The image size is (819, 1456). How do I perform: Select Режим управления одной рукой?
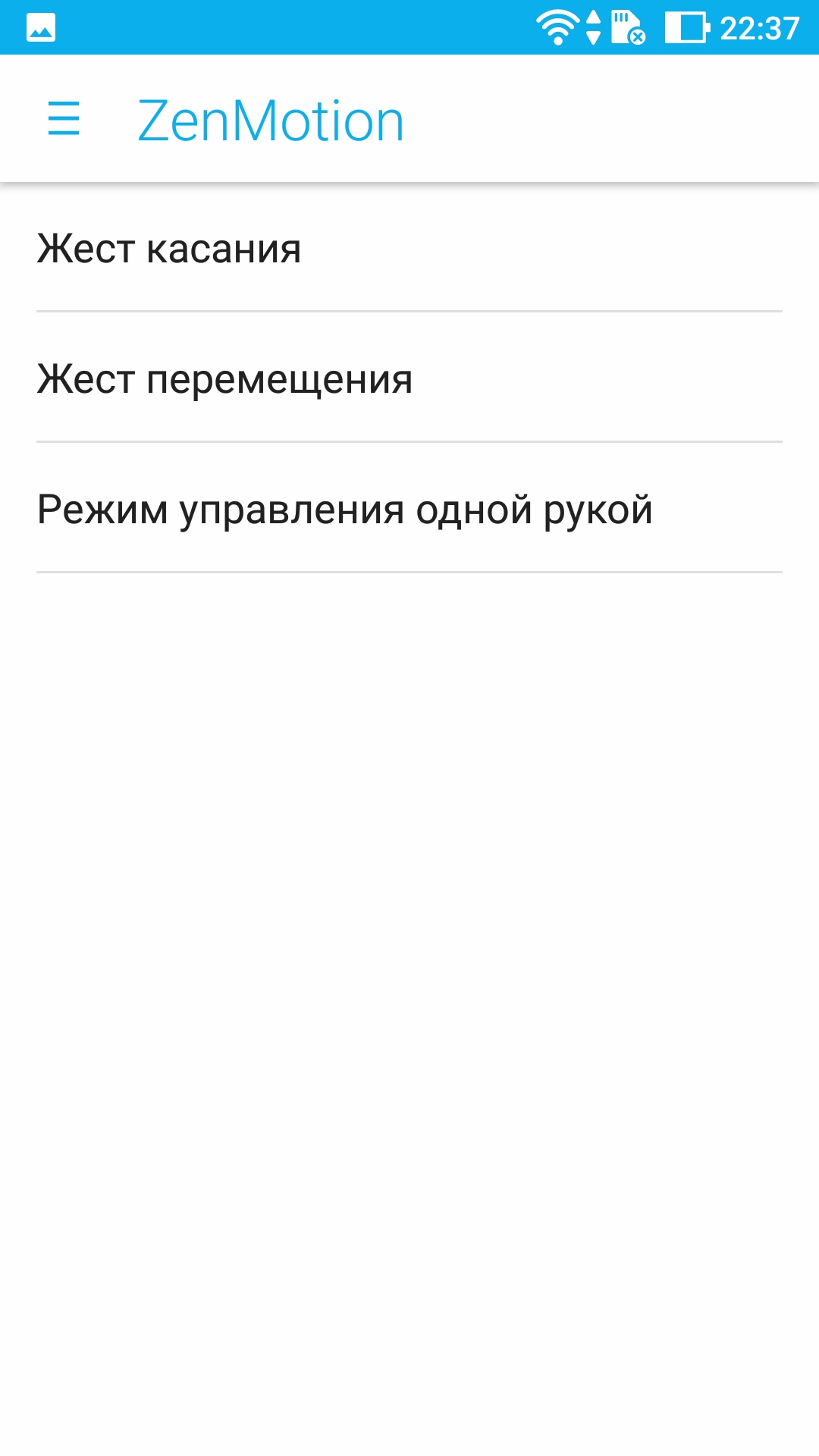(409, 508)
